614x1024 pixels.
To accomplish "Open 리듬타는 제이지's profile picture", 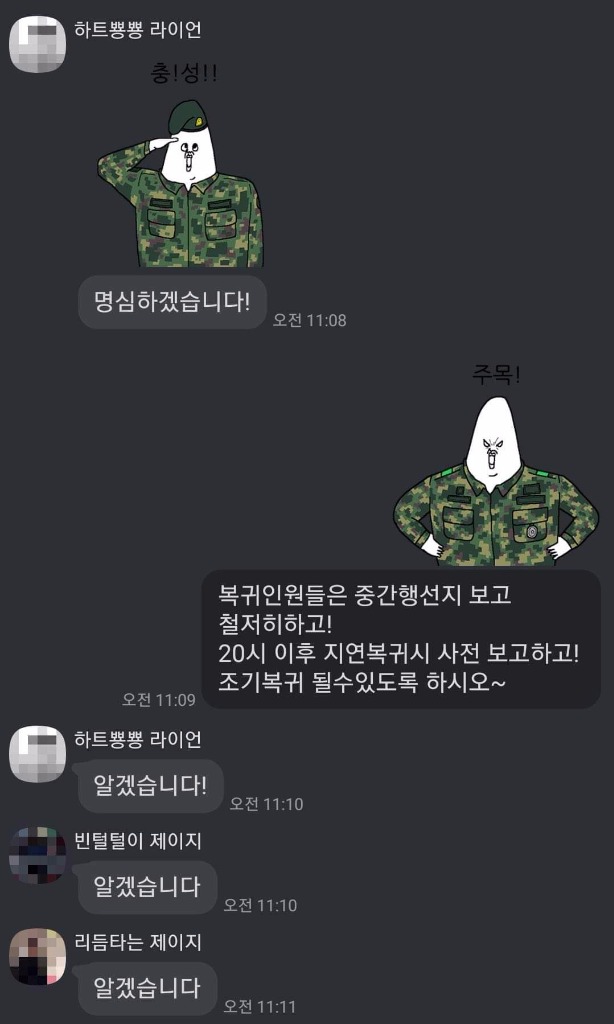I will tap(37, 957).
